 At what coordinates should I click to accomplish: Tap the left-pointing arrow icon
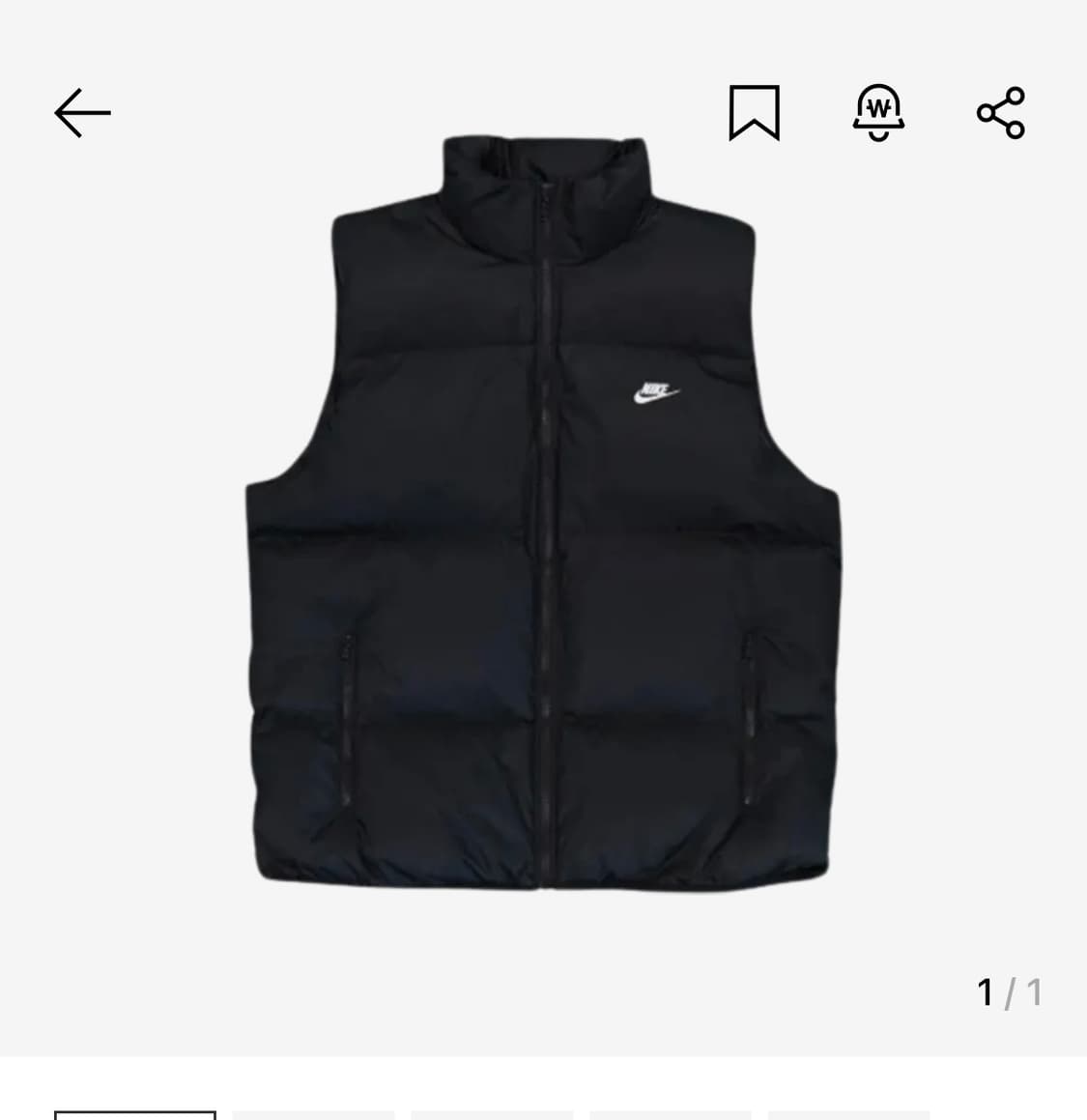[x=82, y=112]
